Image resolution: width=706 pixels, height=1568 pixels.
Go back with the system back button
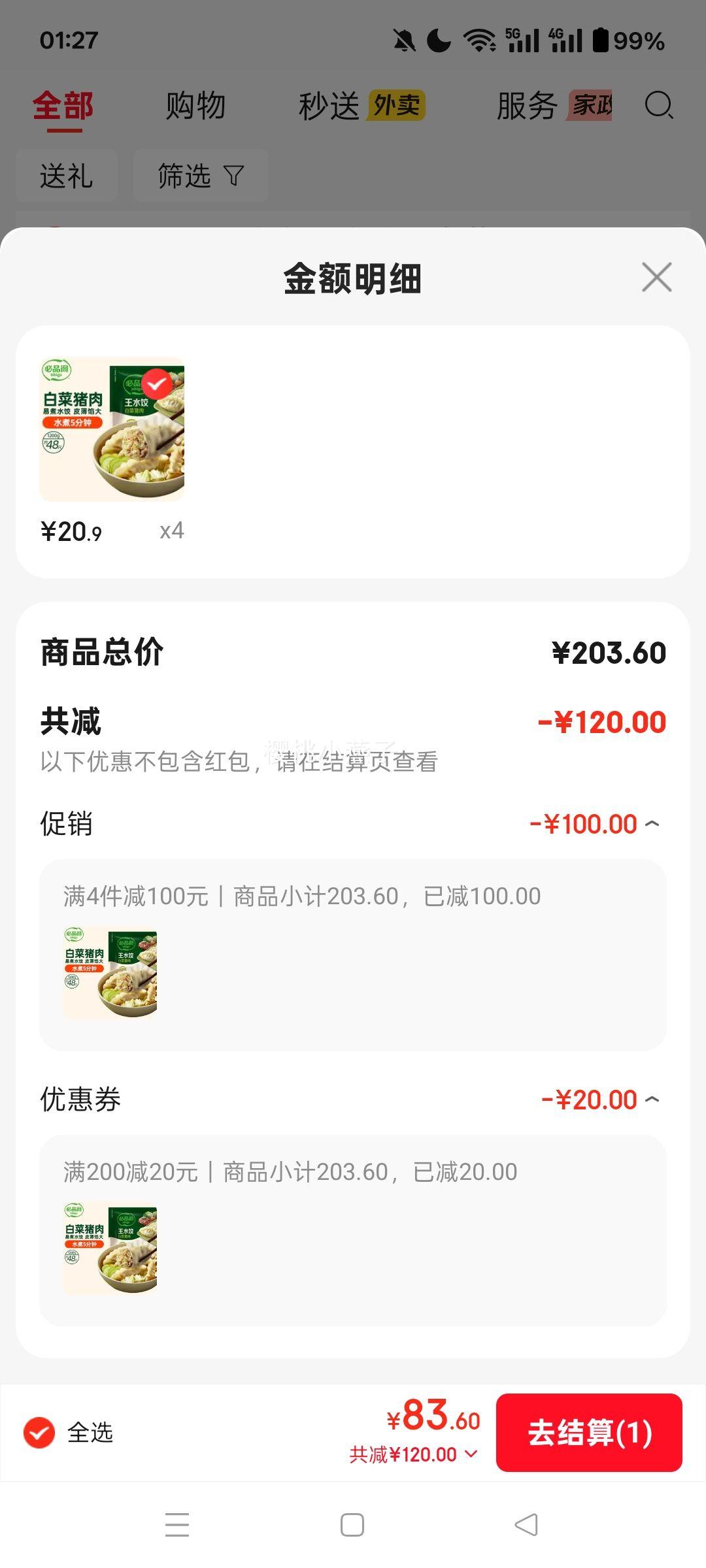coord(526,1525)
